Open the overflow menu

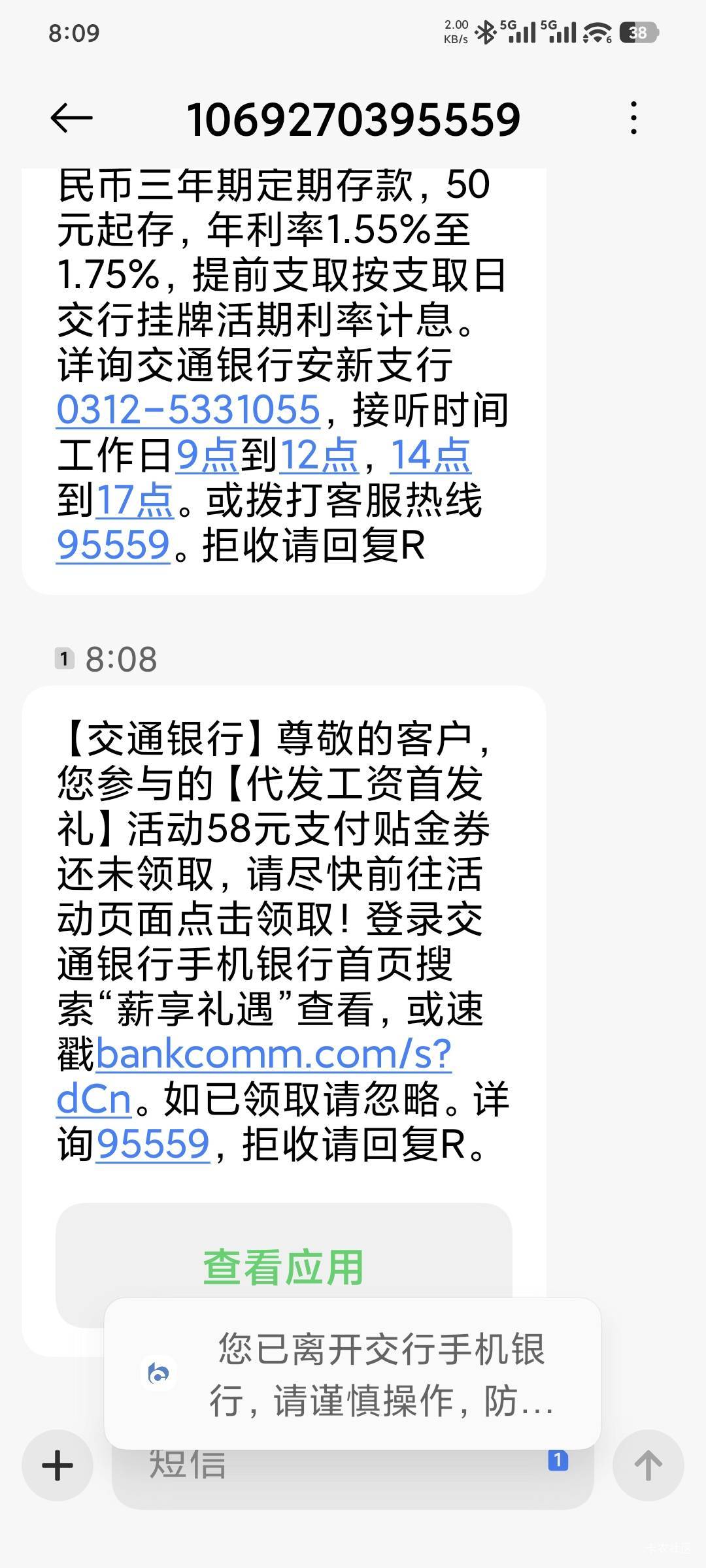633,119
